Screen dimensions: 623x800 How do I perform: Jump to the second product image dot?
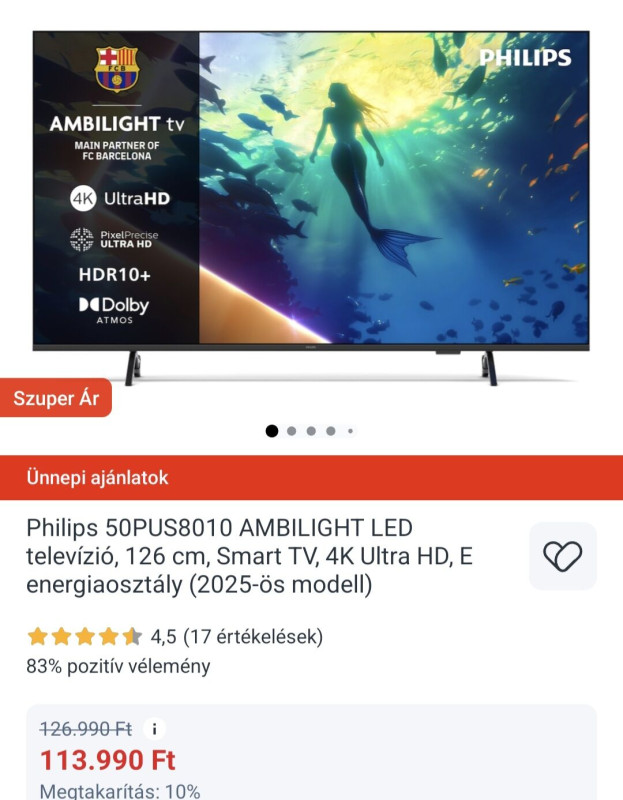pos(291,431)
